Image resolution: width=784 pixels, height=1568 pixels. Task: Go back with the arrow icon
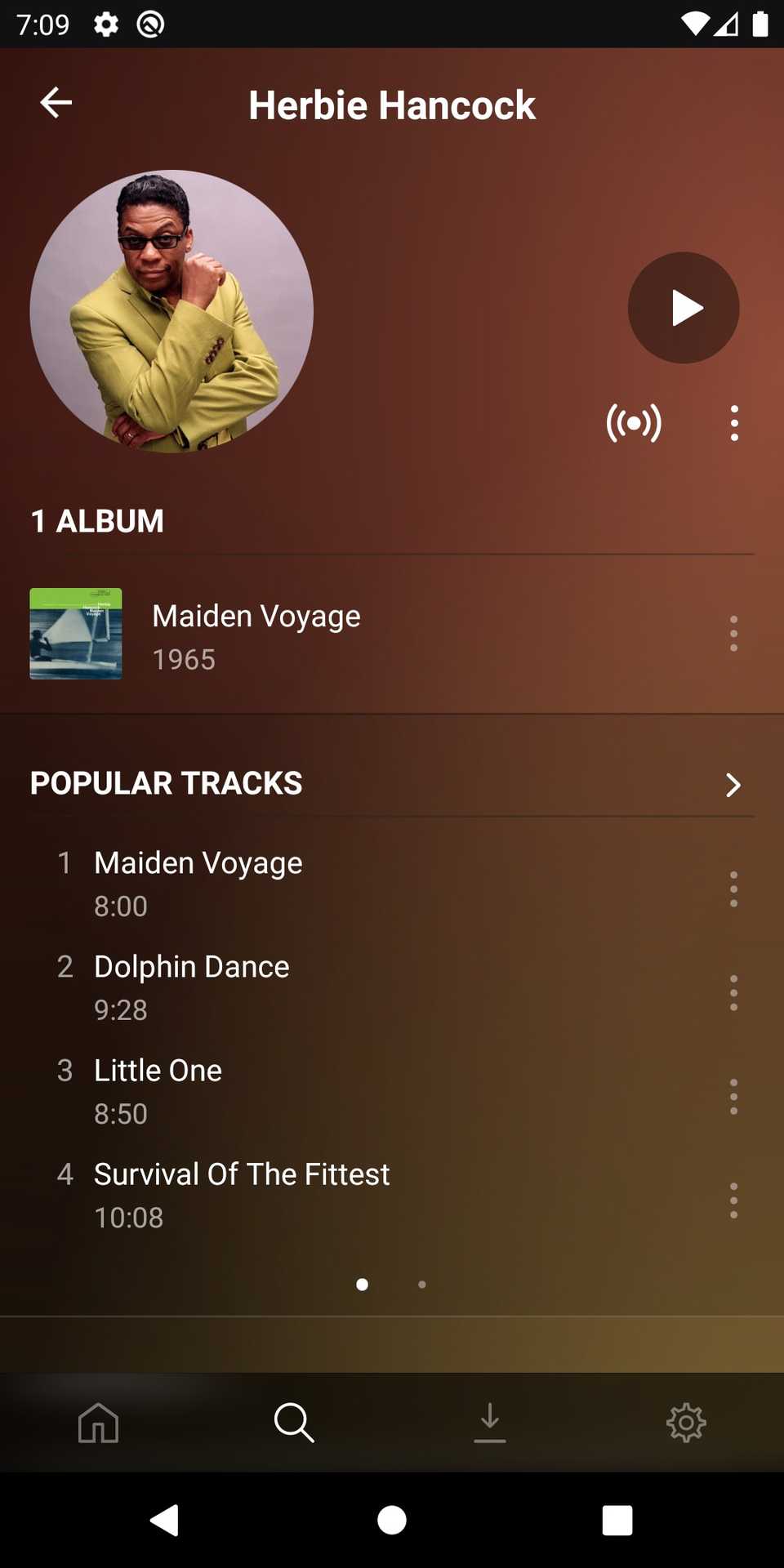(55, 102)
